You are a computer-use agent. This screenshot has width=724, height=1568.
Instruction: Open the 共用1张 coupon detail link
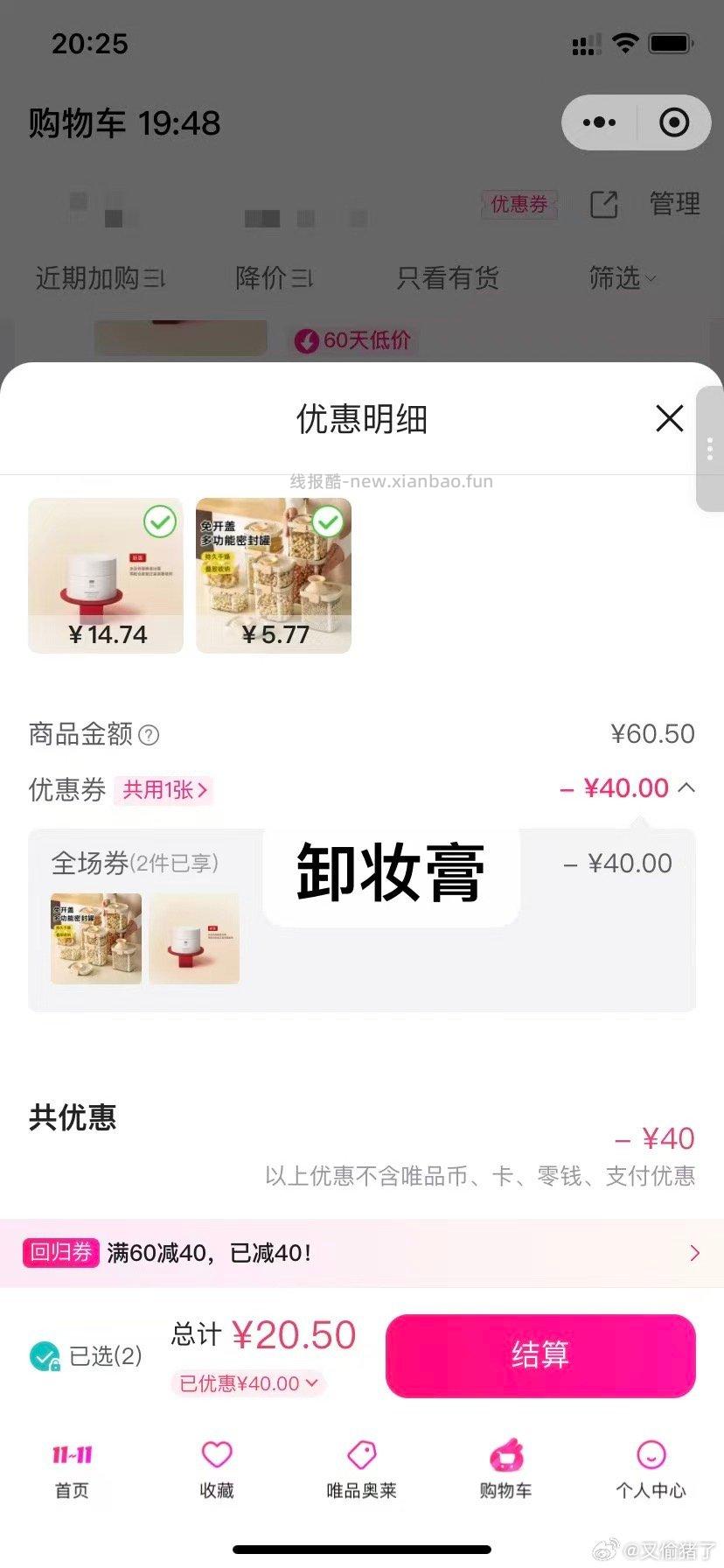[x=163, y=790]
